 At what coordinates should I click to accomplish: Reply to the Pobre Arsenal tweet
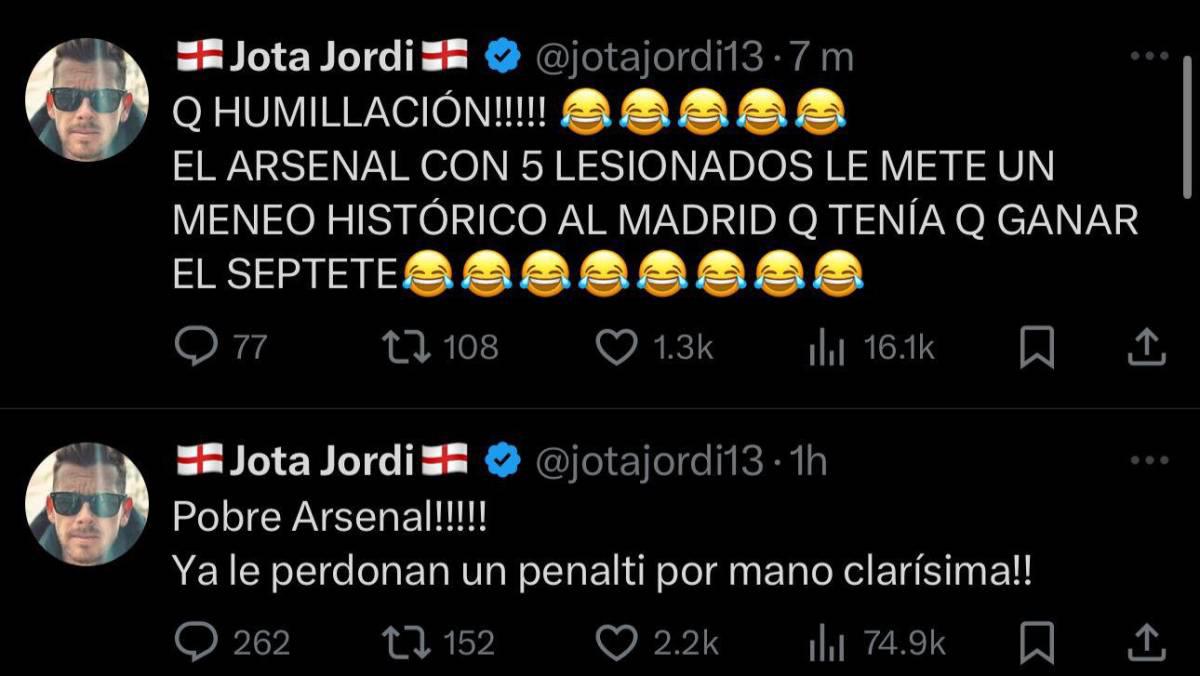(x=196, y=643)
